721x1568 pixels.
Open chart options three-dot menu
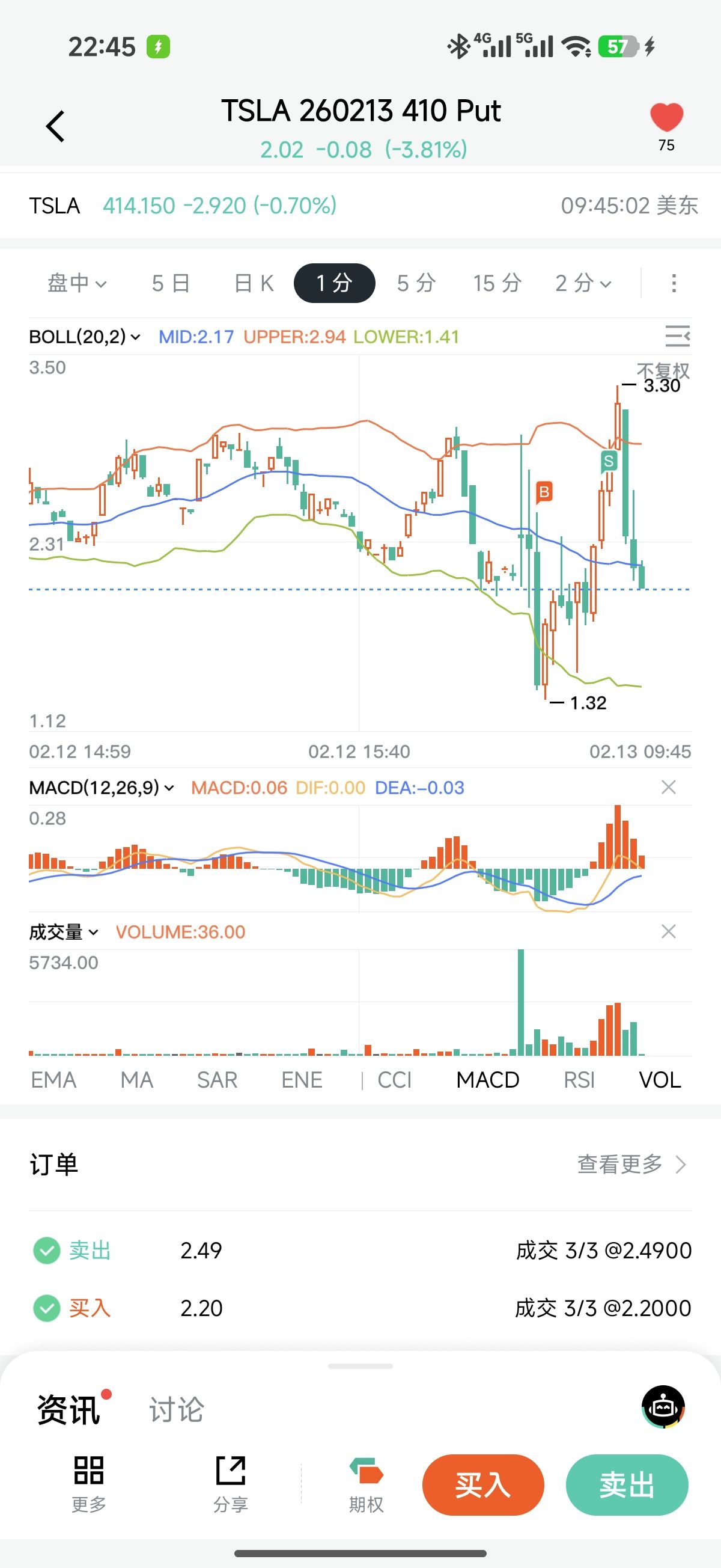tap(674, 283)
